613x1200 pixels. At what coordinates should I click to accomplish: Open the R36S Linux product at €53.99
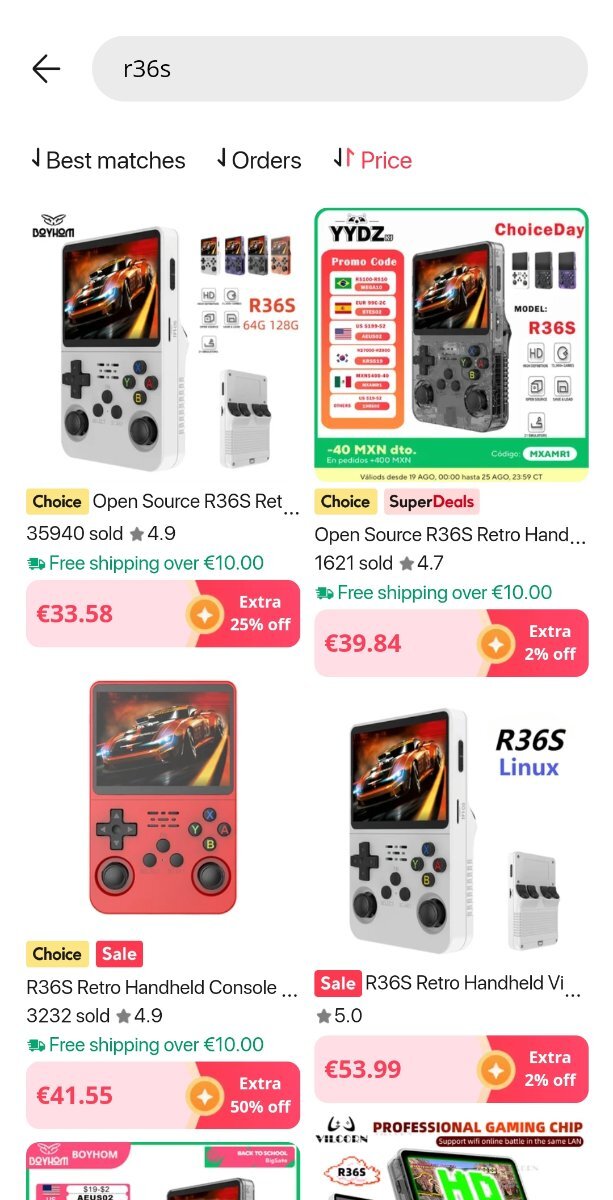point(451,830)
